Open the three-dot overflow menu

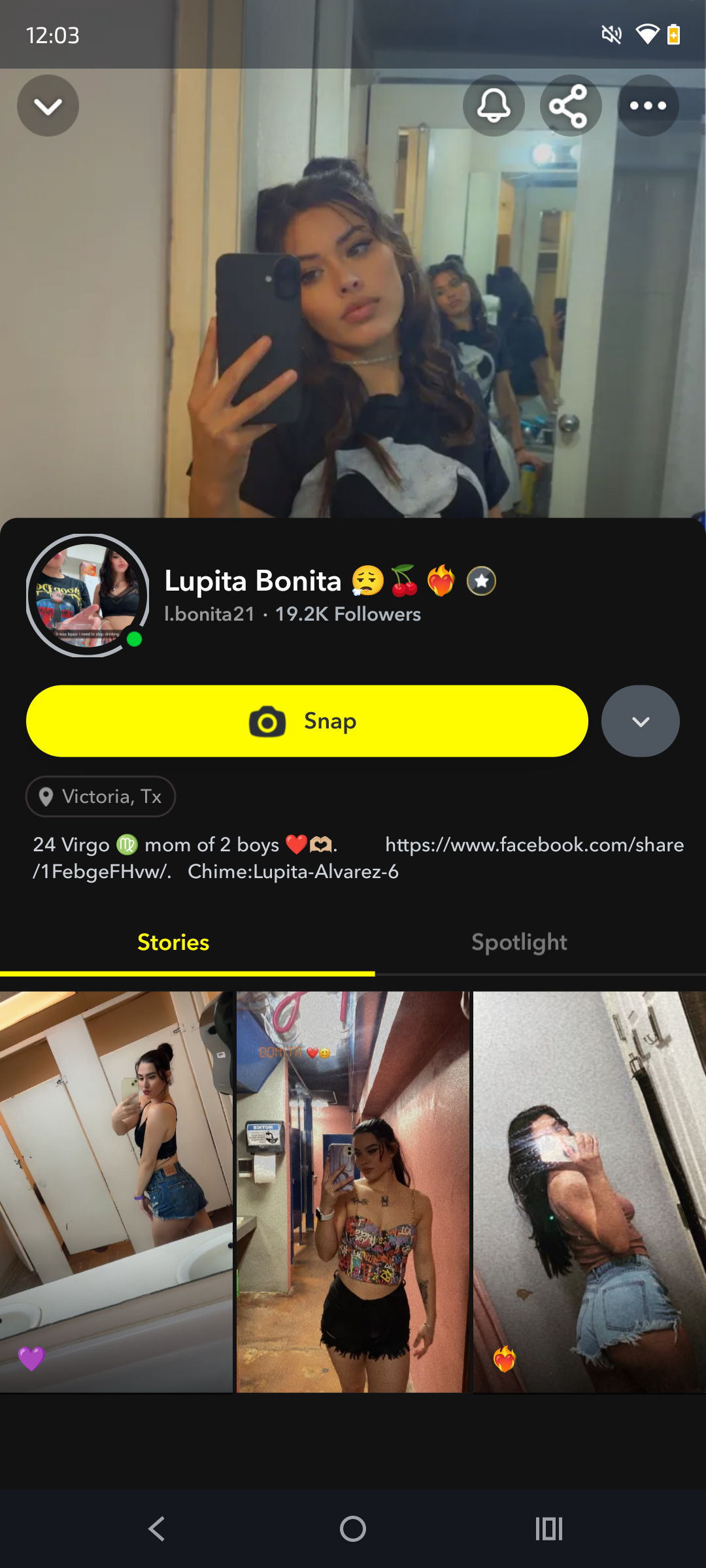click(x=648, y=106)
